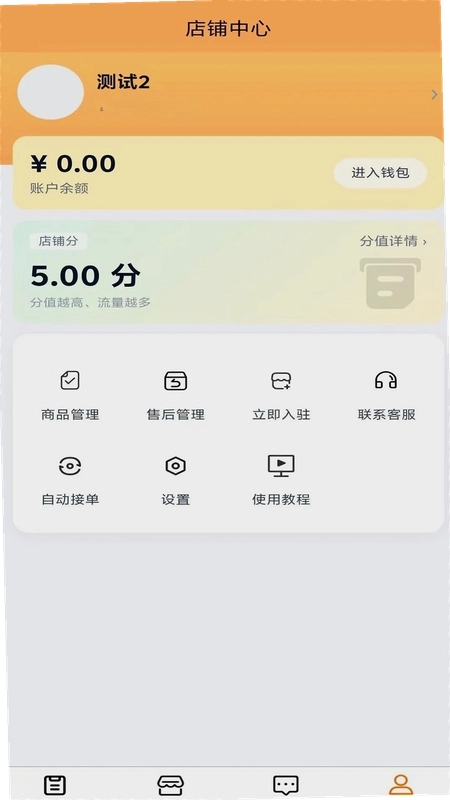The height and width of the screenshot is (800, 450).
Task: Go to 售后管理
Action: (176, 395)
